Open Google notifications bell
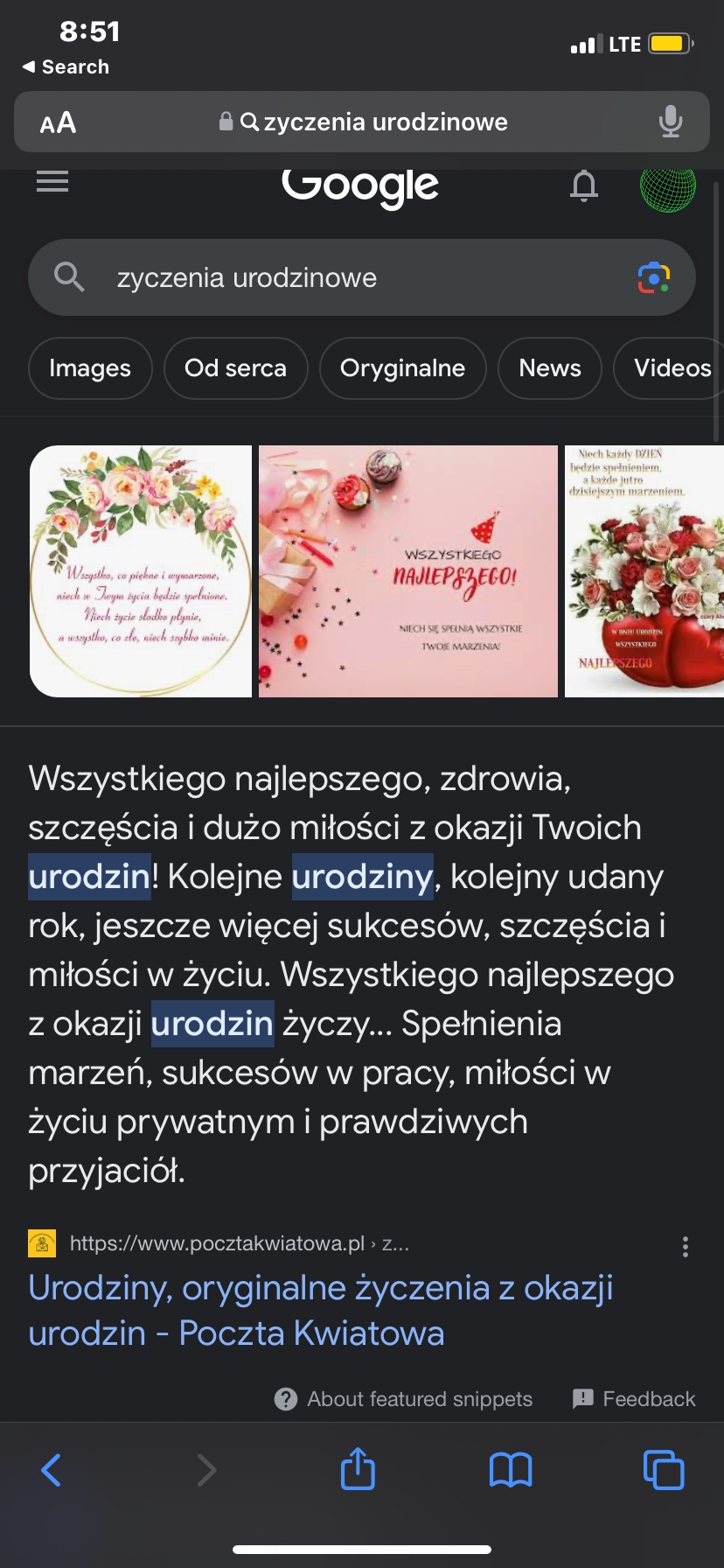Image resolution: width=724 pixels, height=1568 pixels. 584,185
